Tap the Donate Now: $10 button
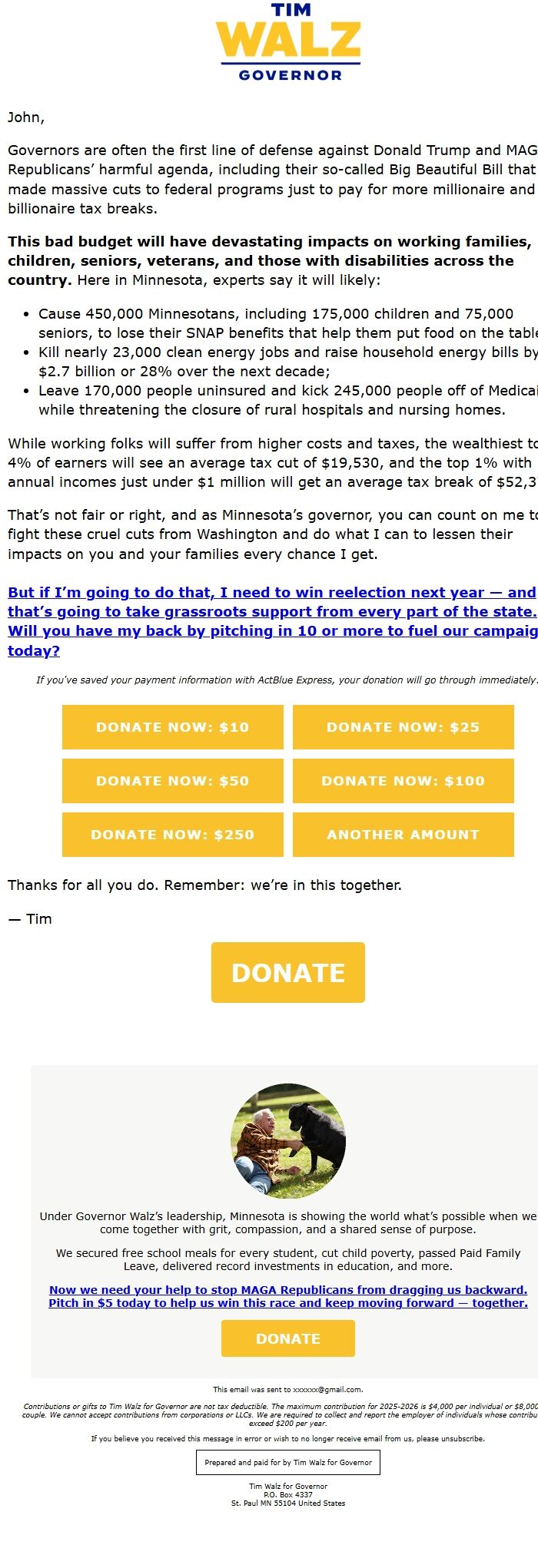 (x=172, y=727)
